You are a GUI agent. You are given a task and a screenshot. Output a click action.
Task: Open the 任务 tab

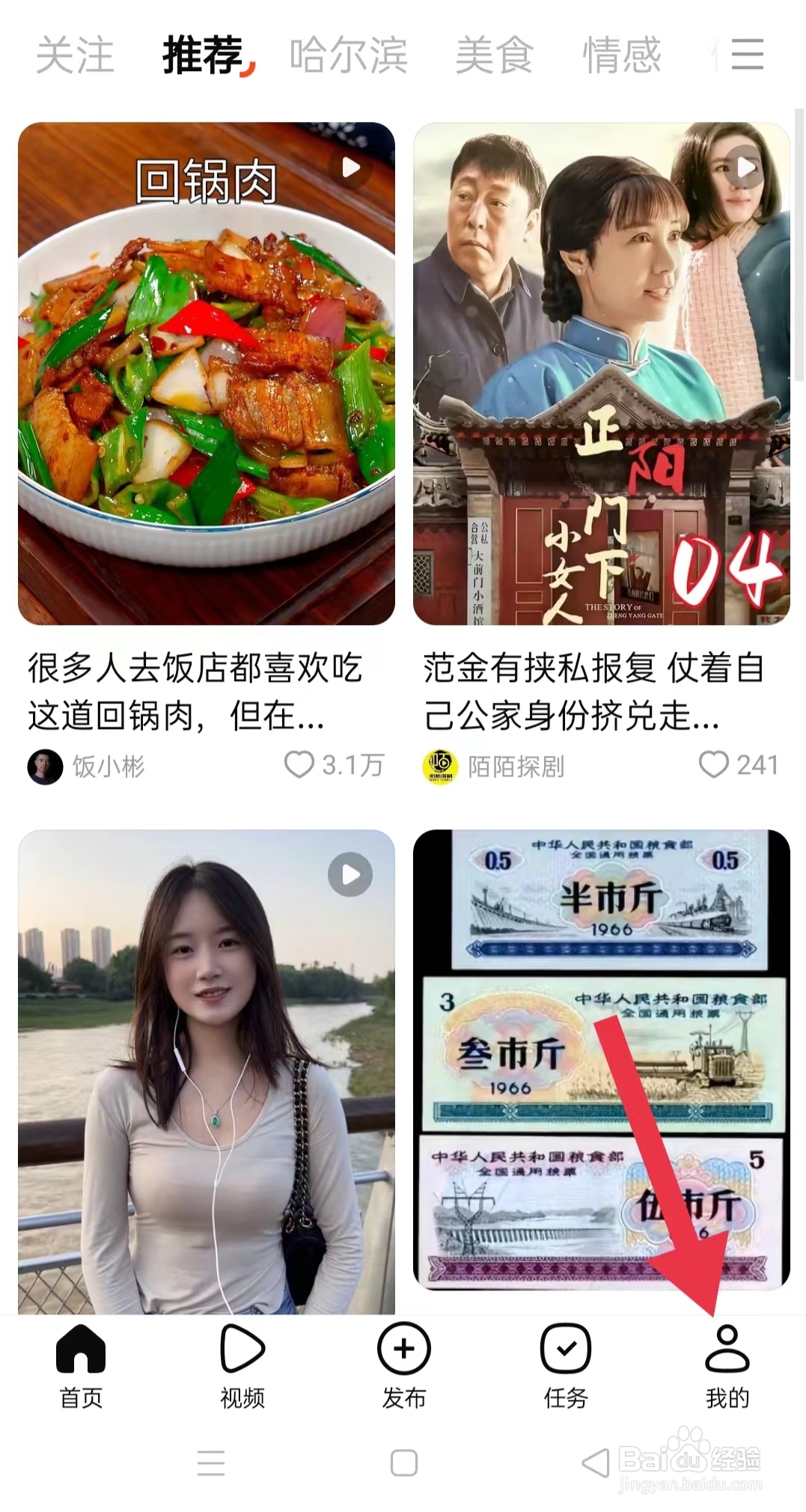click(x=566, y=1367)
